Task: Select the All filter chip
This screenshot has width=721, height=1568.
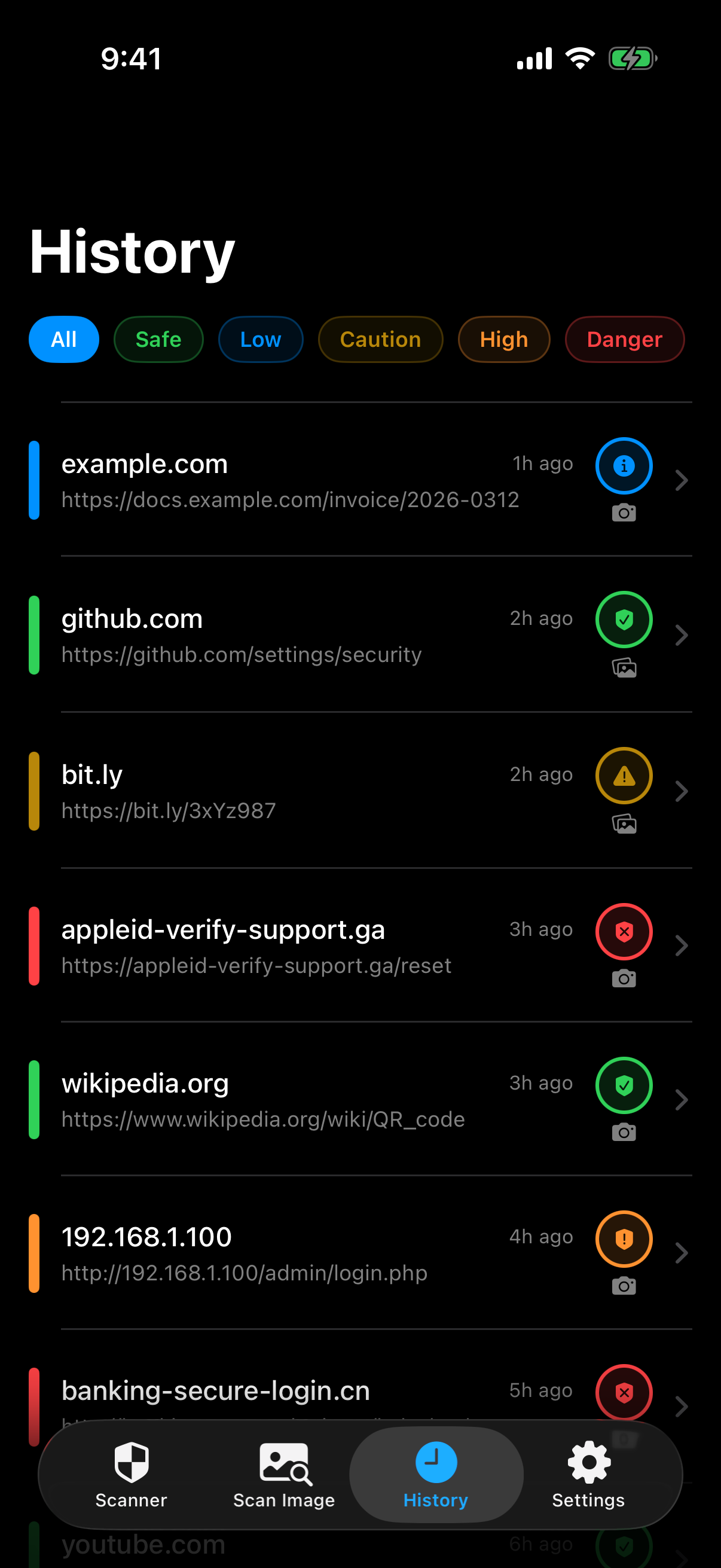Action: pyautogui.click(x=64, y=339)
